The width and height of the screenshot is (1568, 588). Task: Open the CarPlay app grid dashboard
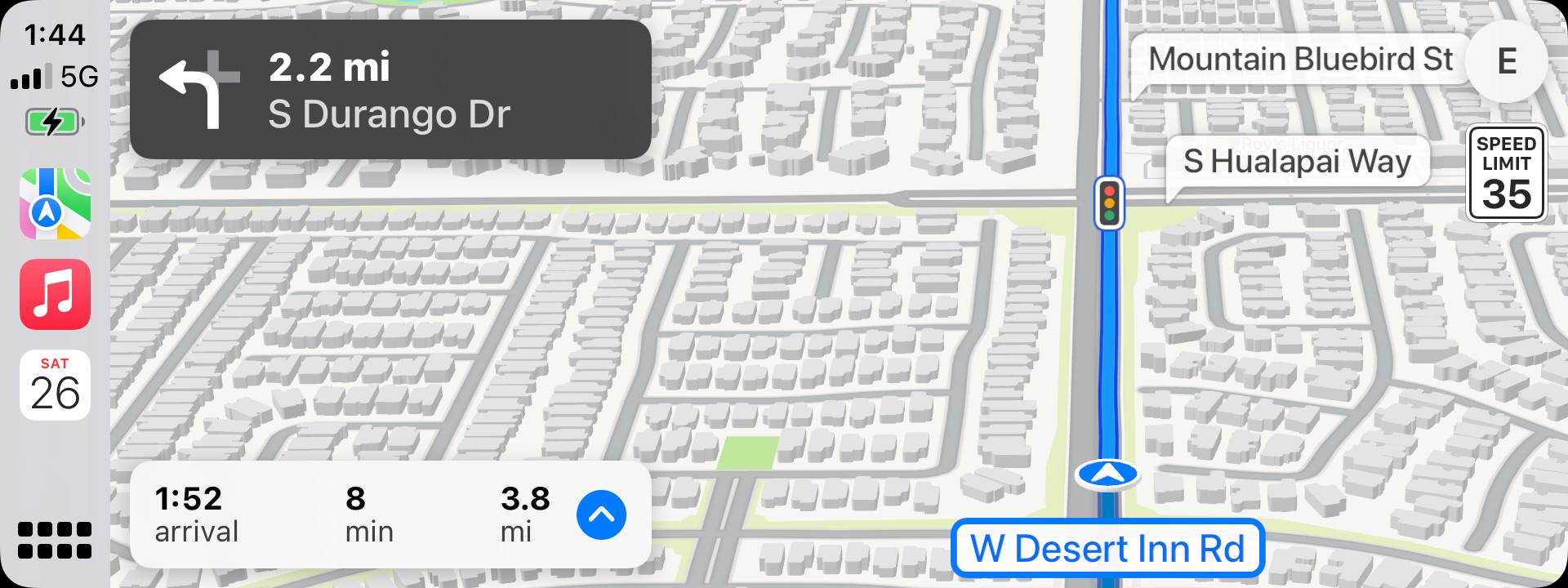pos(55,540)
